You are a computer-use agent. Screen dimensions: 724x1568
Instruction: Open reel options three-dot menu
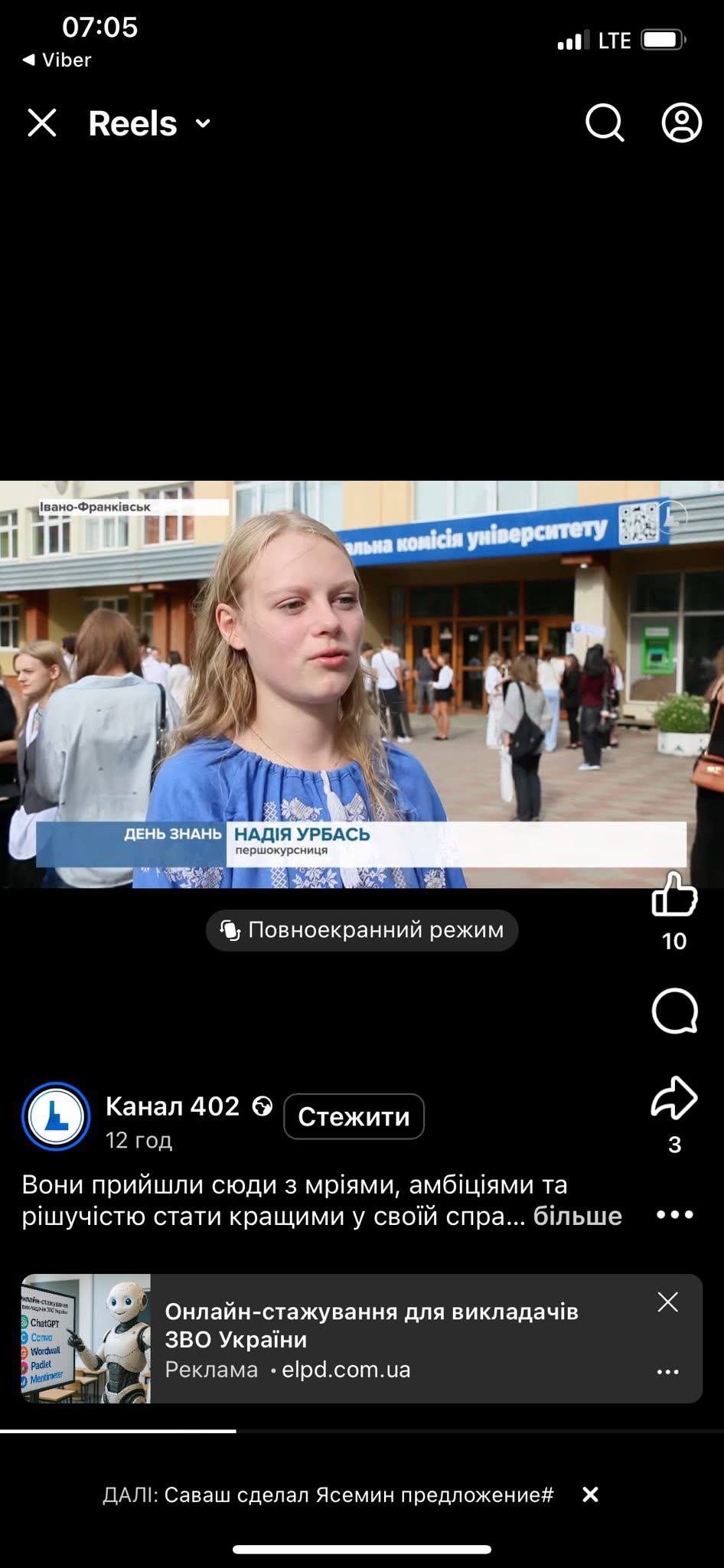point(674,1215)
